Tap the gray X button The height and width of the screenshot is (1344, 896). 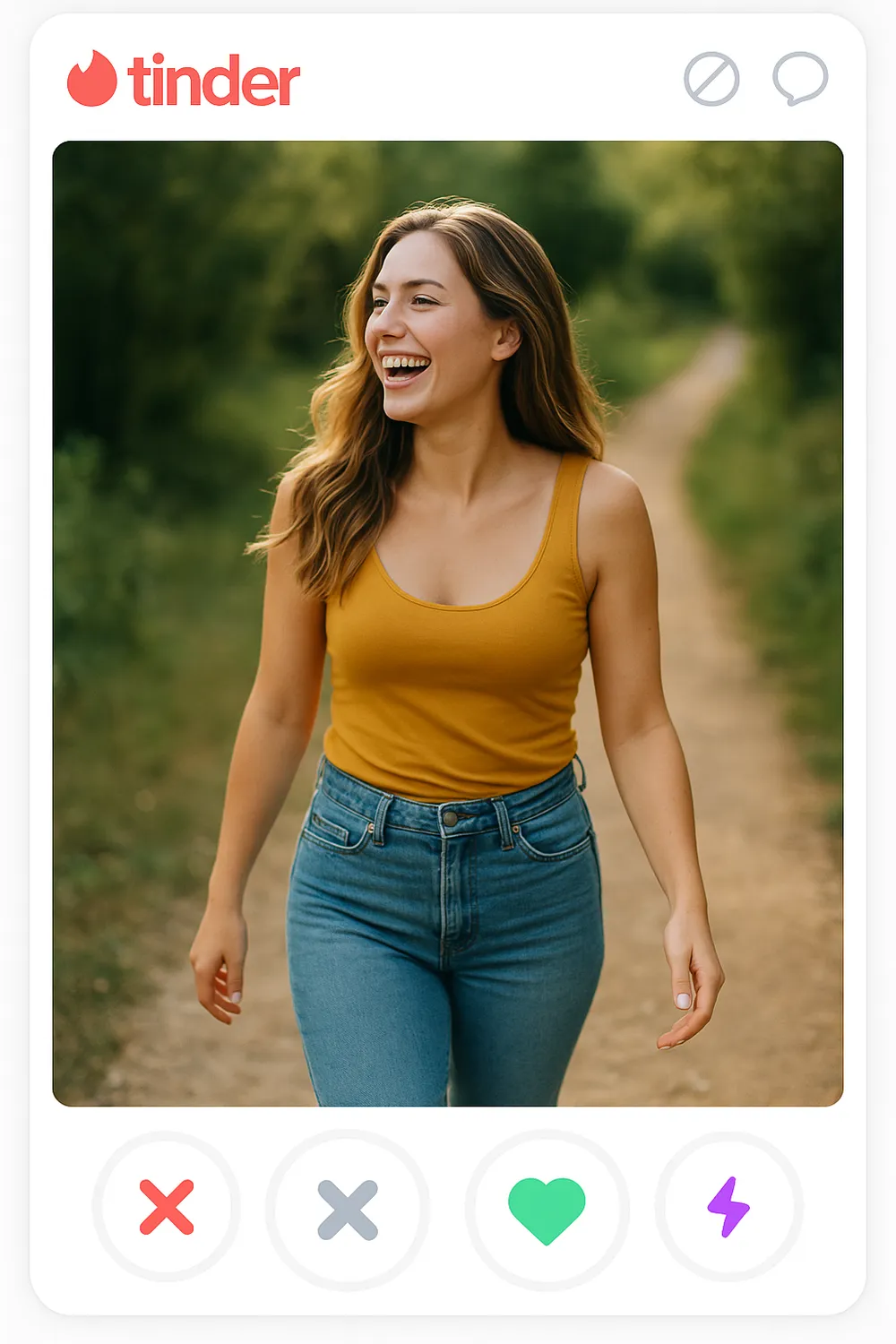348,1210
